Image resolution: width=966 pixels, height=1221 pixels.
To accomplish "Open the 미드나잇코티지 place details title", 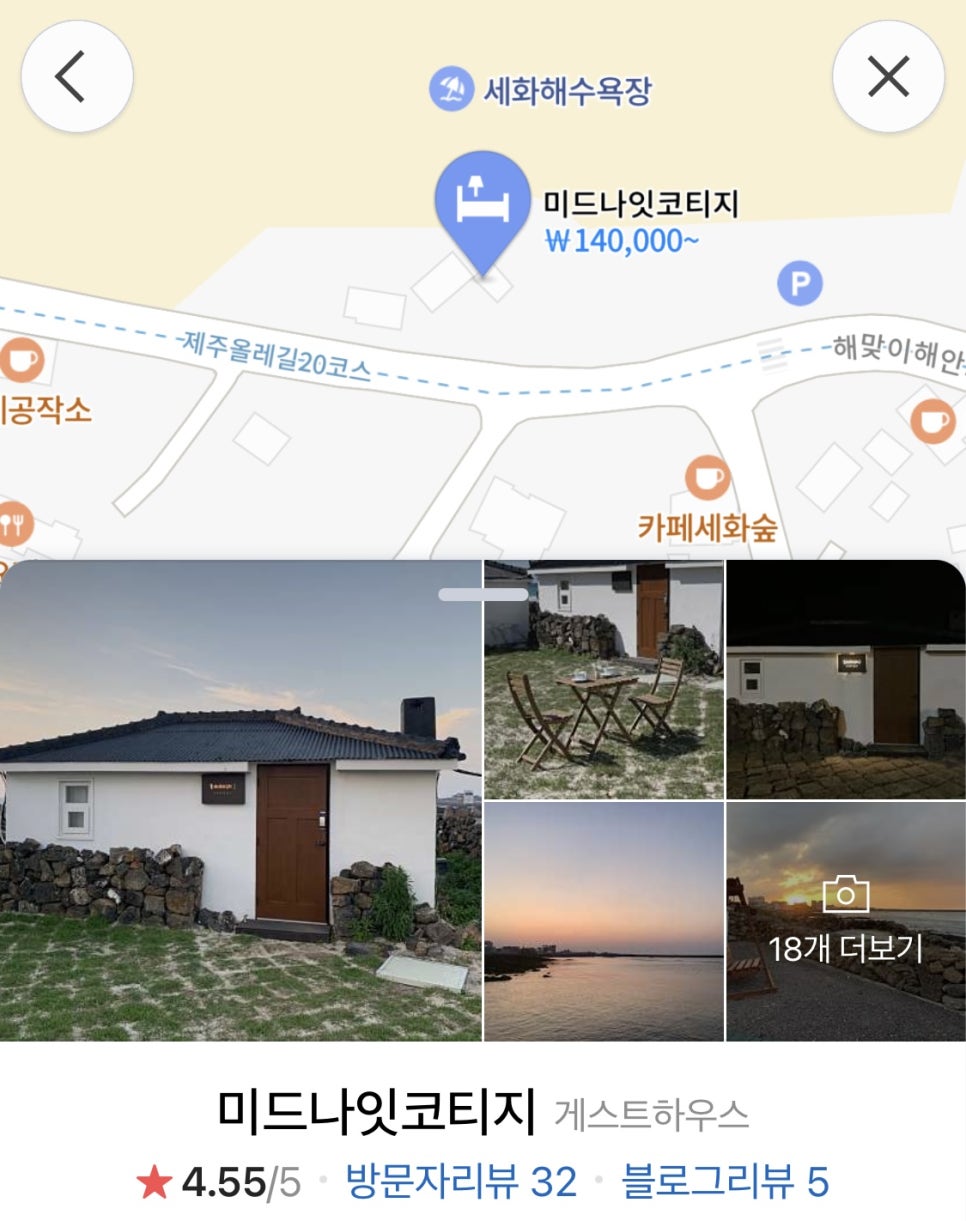I will [377, 1112].
